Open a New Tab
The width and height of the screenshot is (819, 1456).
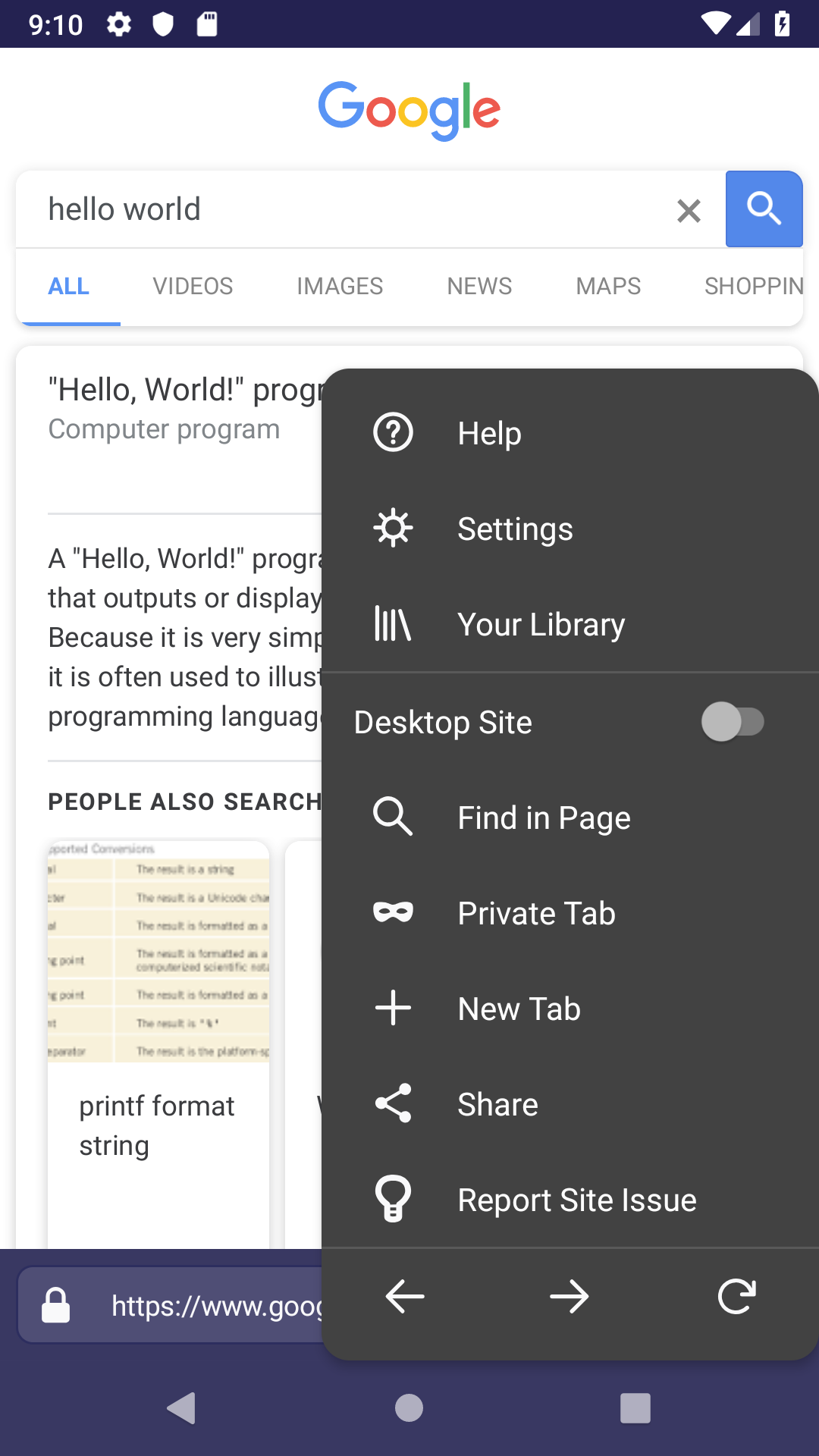(x=570, y=1009)
